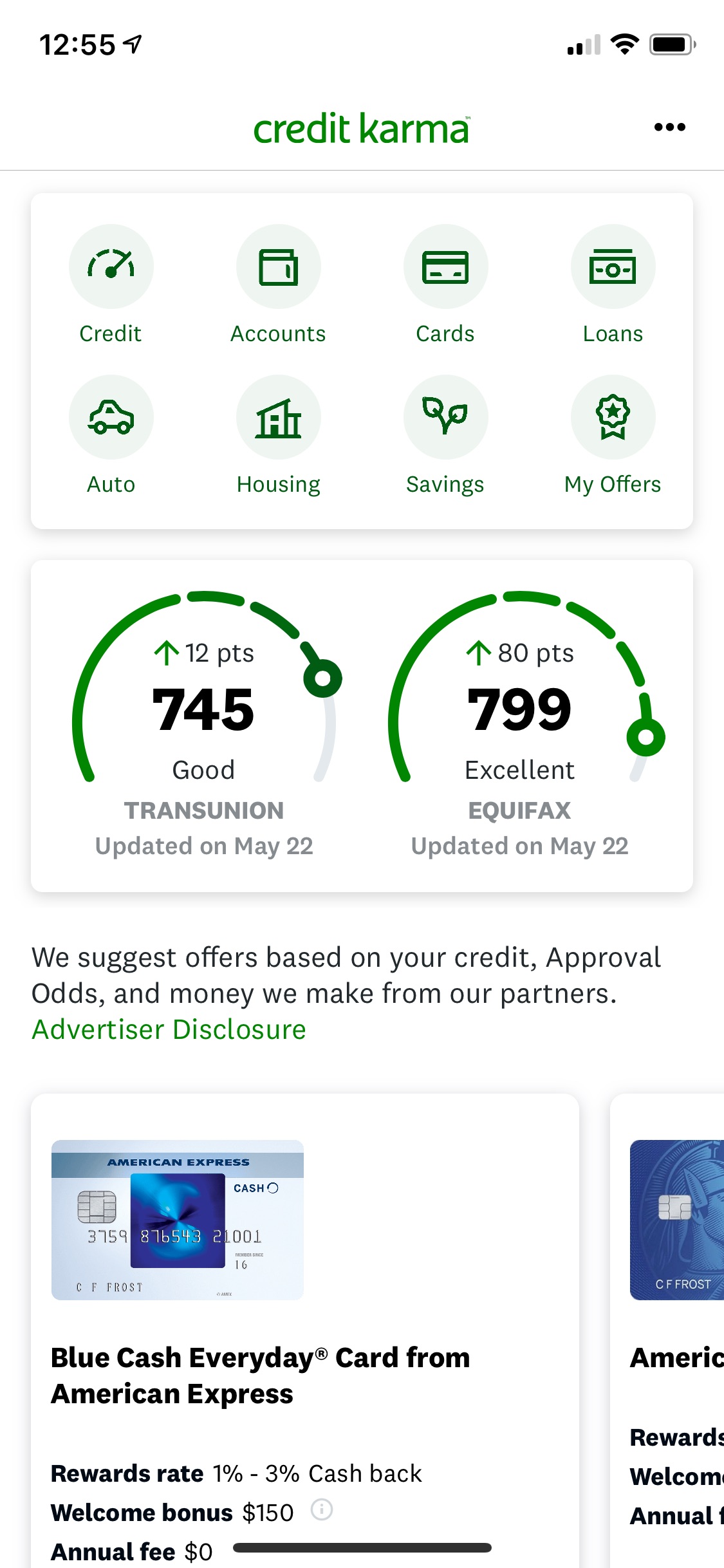The width and height of the screenshot is (724, 1568).
Task: Select the Loans shortcut
Action: coord(613,285)
